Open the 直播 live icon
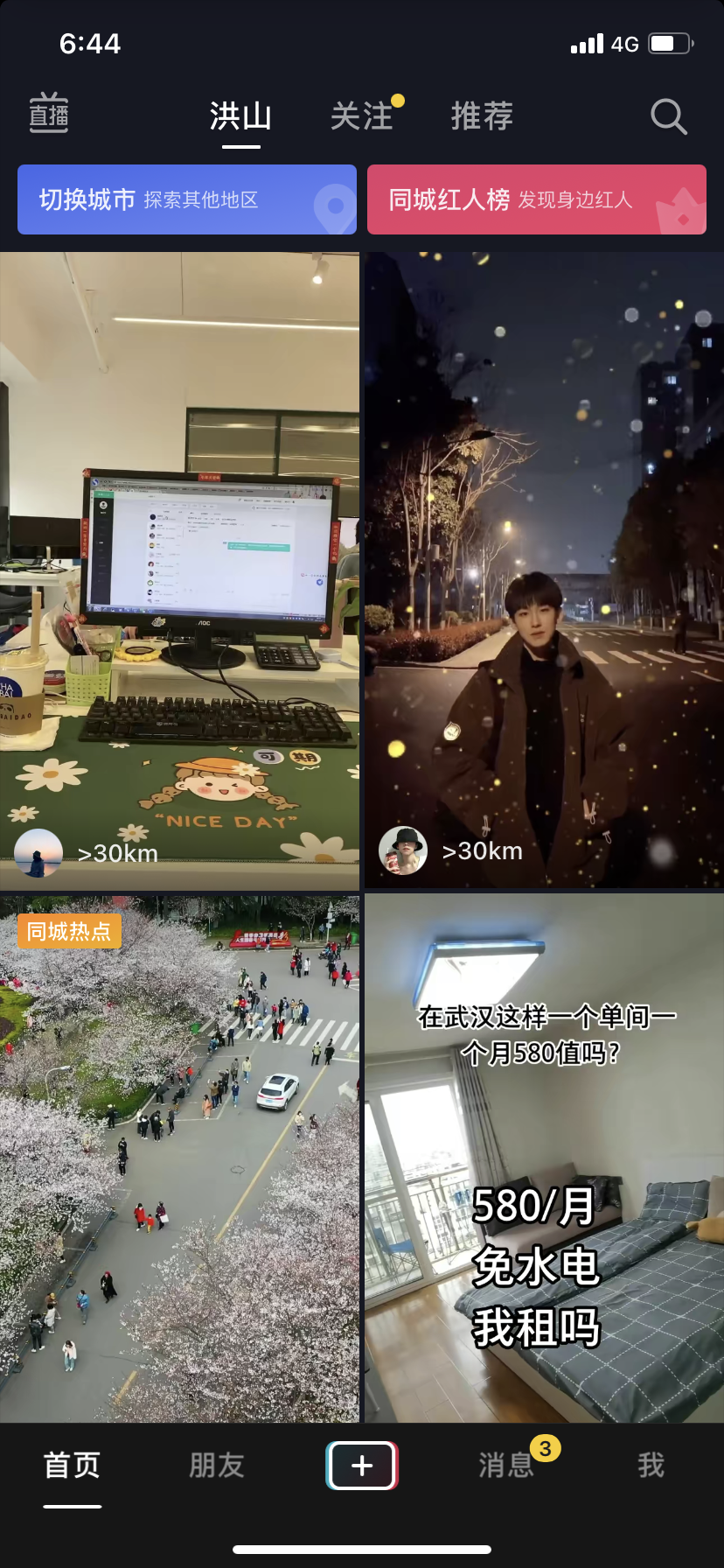The height and width of the screenshot is (1568, 724). [x=49, y=114]
